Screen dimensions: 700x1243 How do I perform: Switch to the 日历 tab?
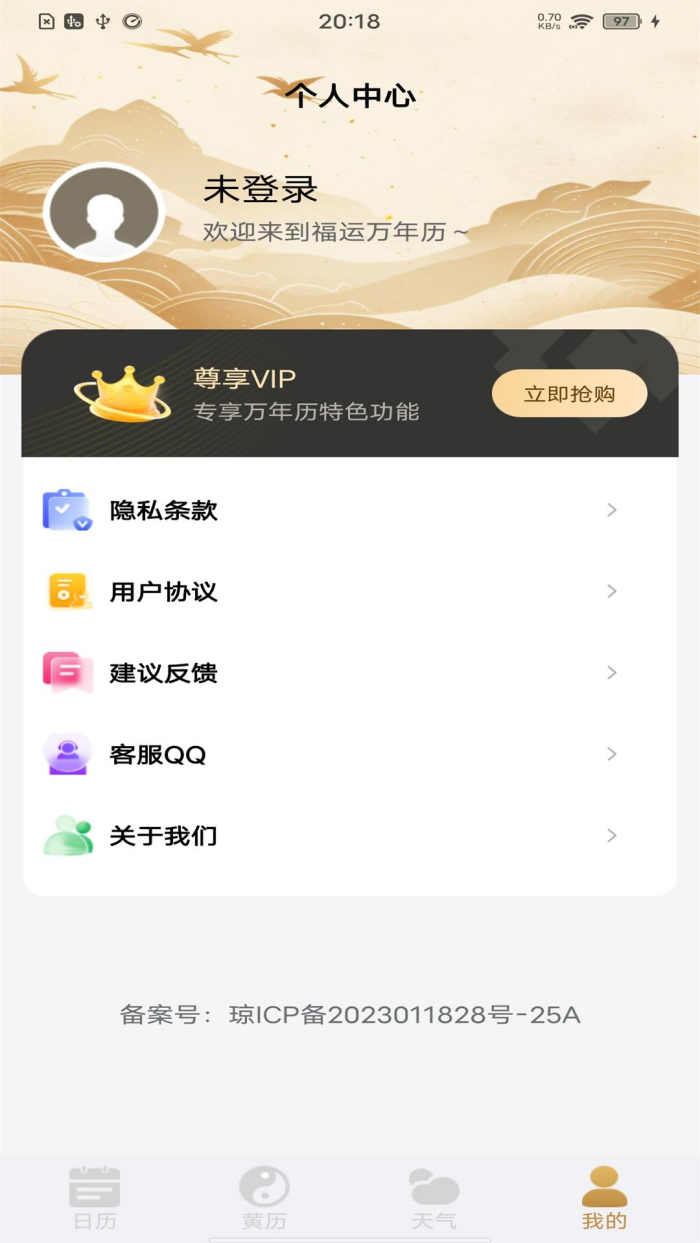point(95,1198)
